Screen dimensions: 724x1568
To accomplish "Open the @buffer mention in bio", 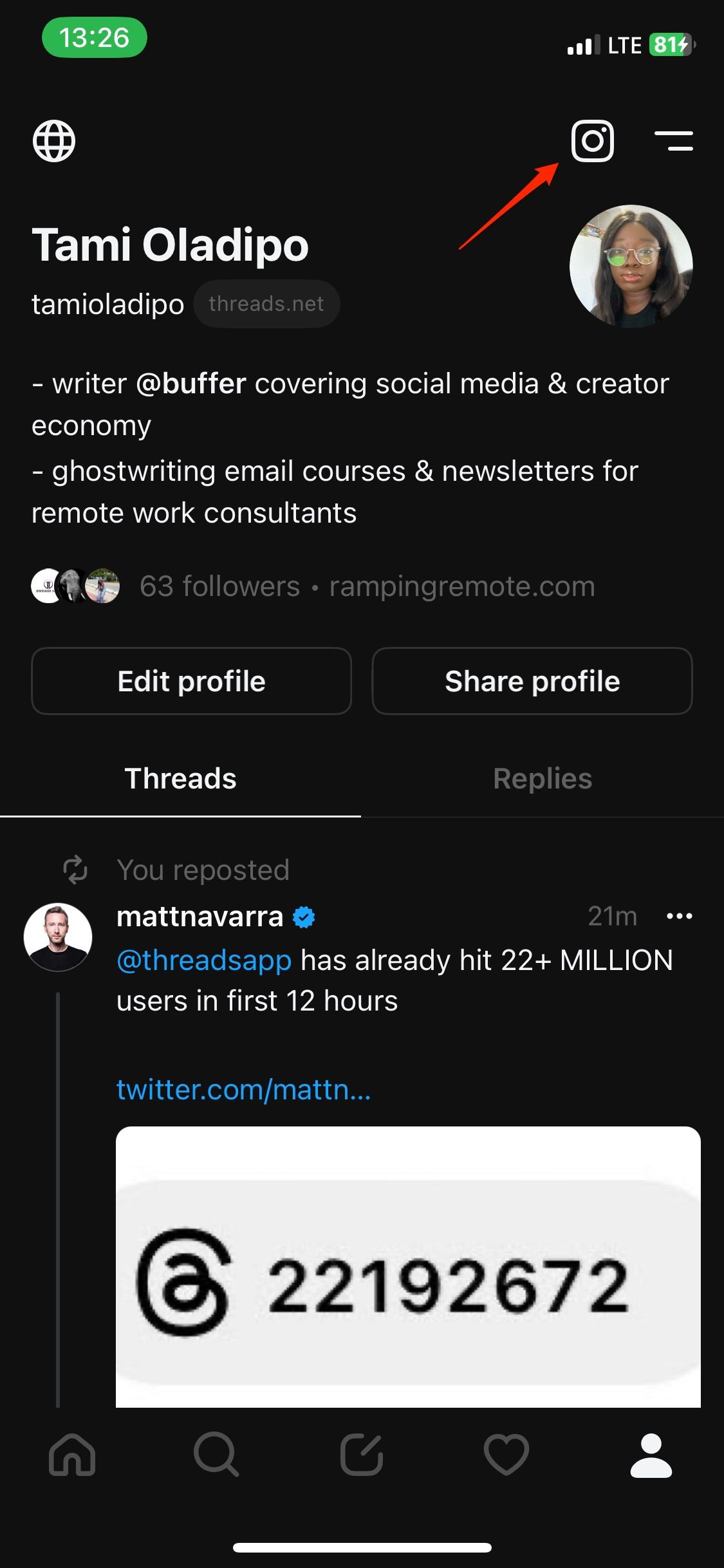I will point(191,384).
